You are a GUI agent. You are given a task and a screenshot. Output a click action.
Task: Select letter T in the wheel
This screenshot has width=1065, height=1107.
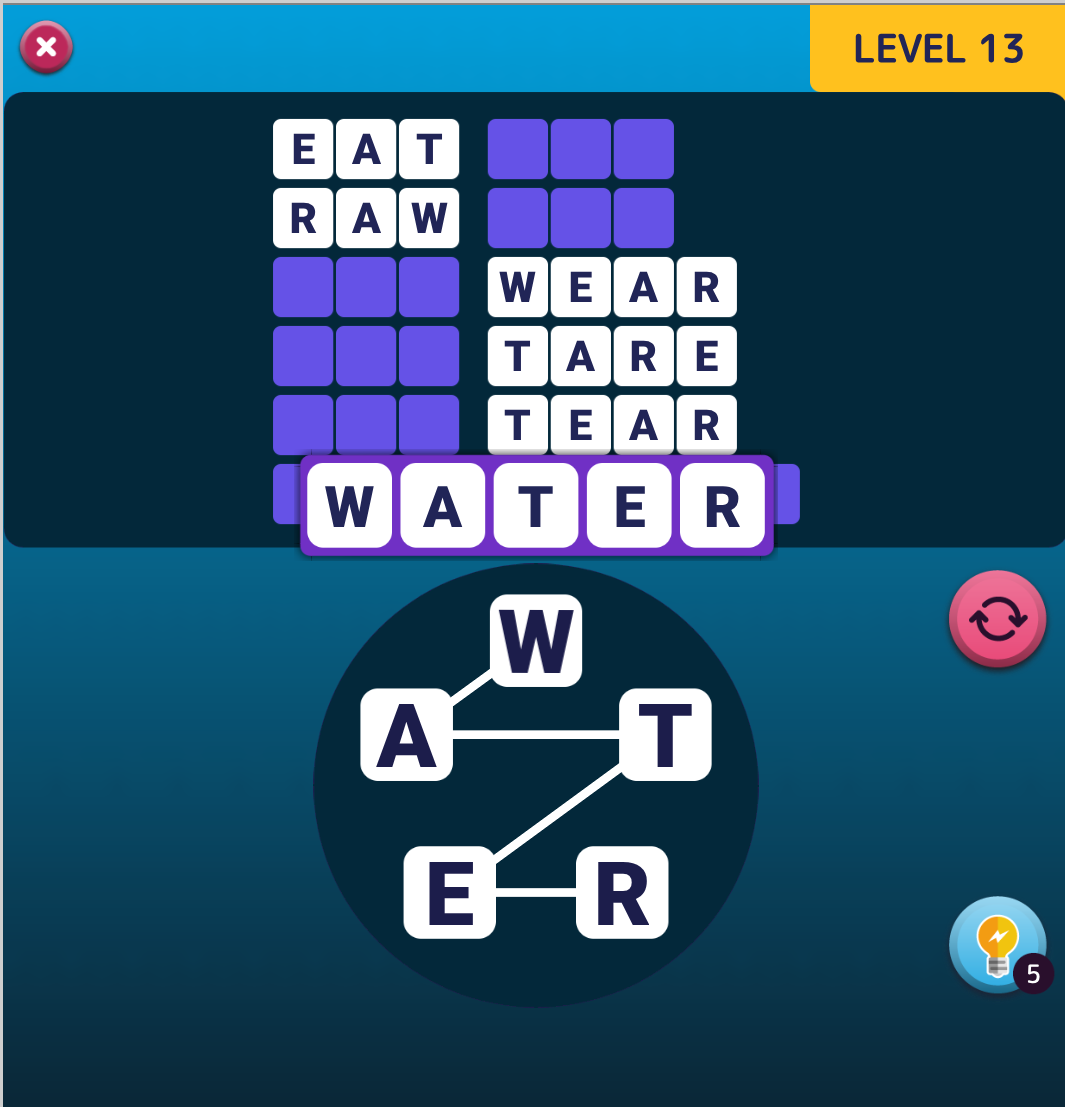[665, 735]
